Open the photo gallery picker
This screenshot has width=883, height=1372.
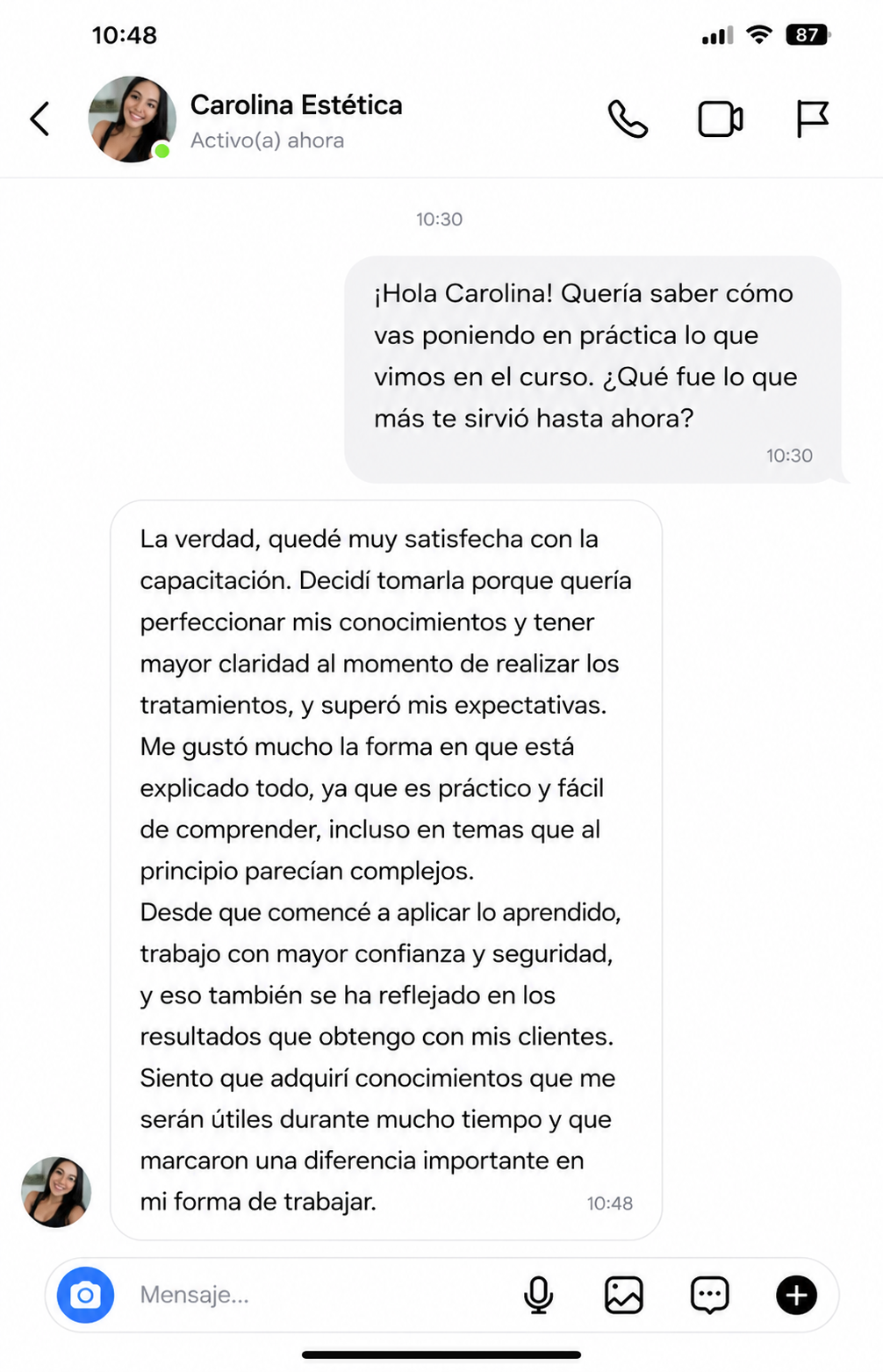click(623, 1294)
